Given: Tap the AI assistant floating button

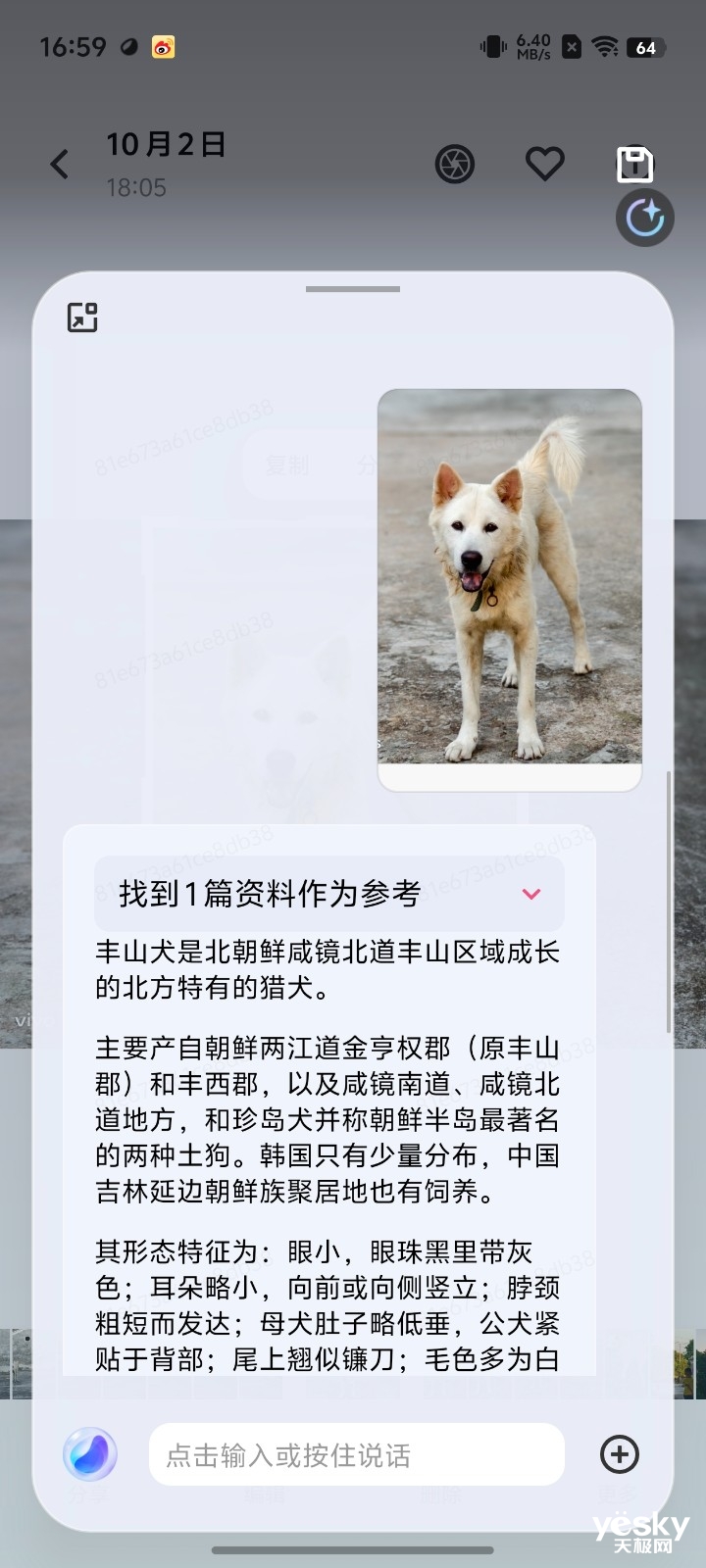Looking at the screenshot, I should pyautogui.click(x=644, y=218).
